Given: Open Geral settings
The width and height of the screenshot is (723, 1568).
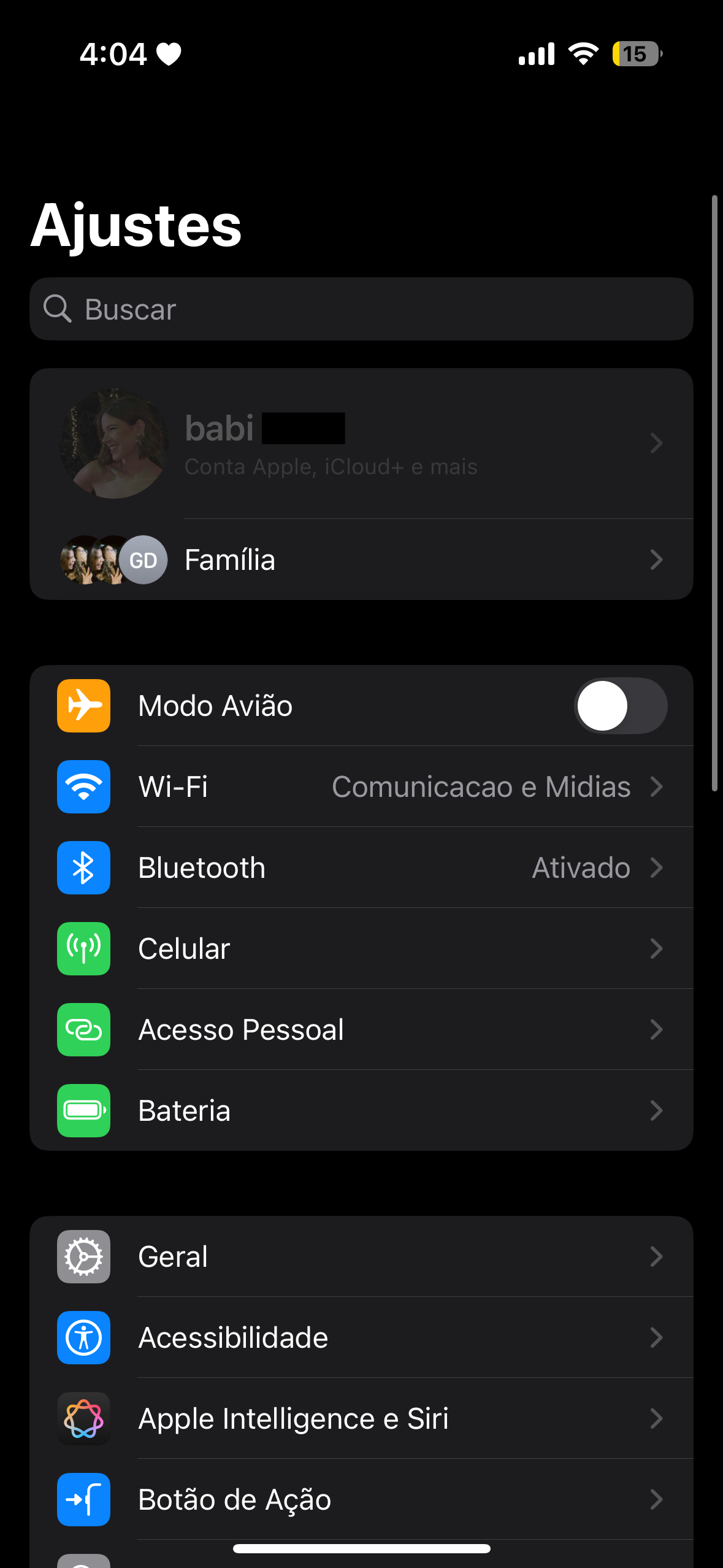Looking at the screenshot, I should pyautogui.click(x=361, y=1257).
